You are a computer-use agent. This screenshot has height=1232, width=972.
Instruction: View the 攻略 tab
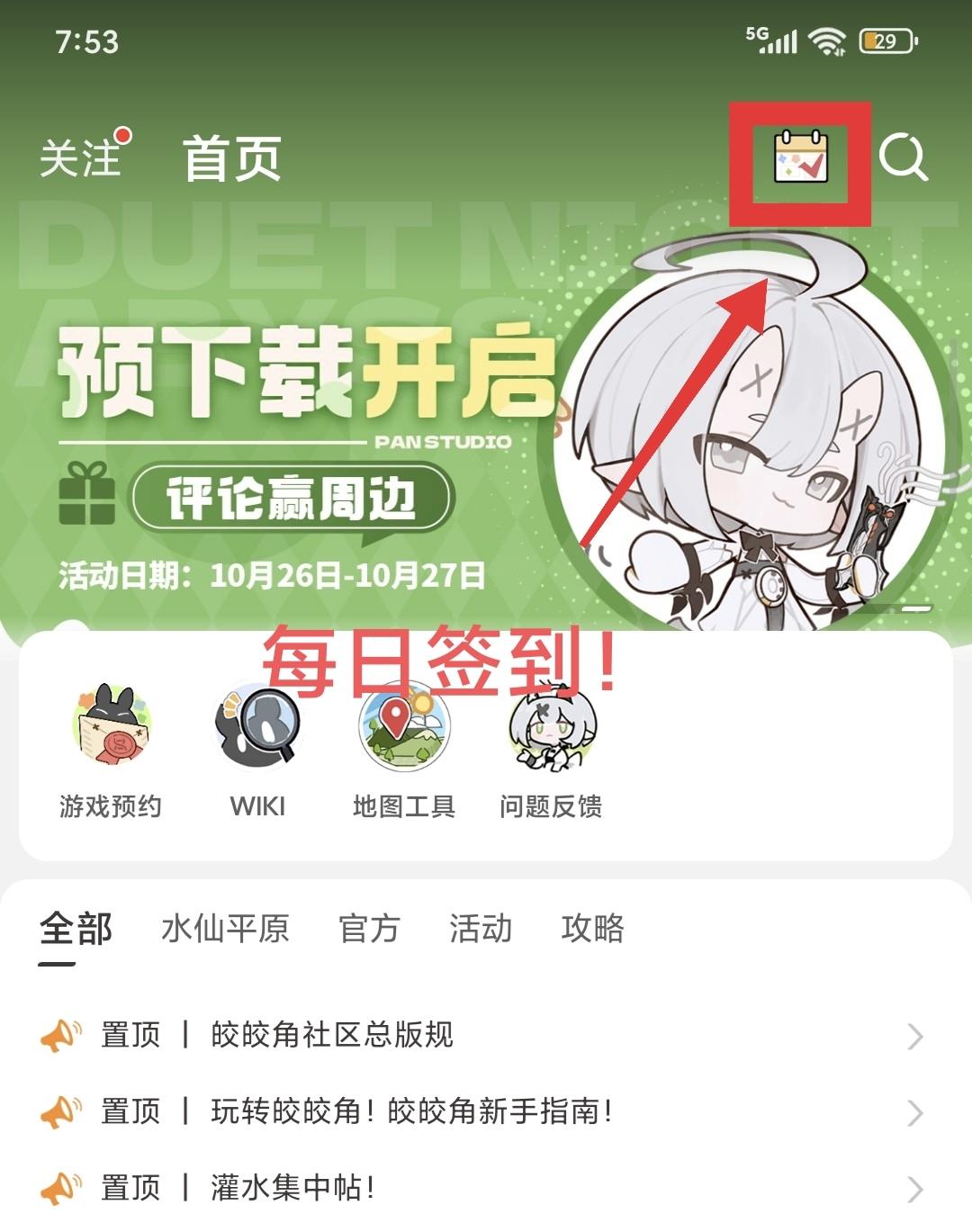coord(592,929)
